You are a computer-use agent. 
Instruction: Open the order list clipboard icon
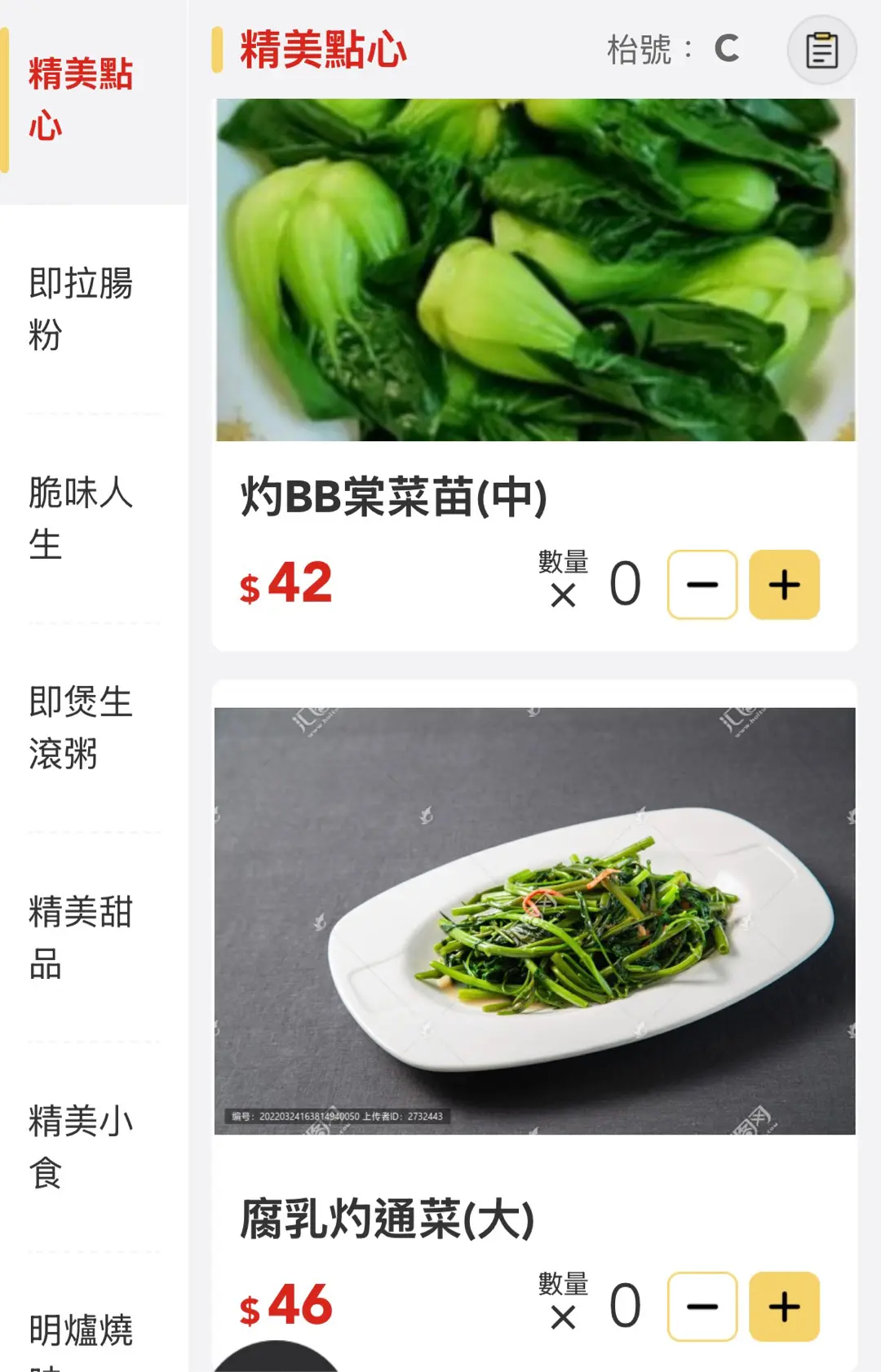(x=821, y=51)
